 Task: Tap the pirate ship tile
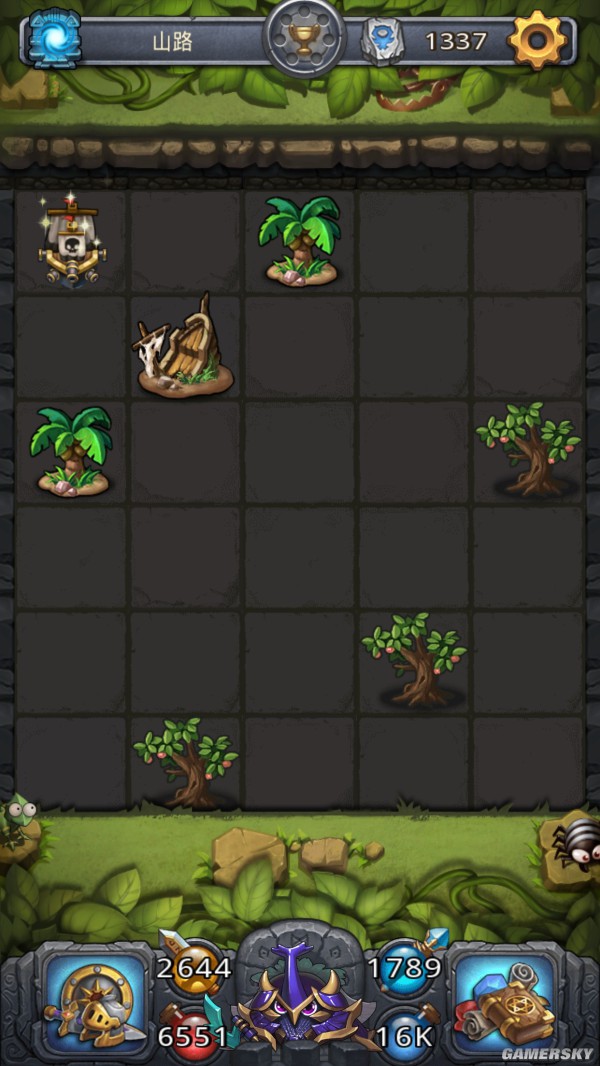point(70,242)
